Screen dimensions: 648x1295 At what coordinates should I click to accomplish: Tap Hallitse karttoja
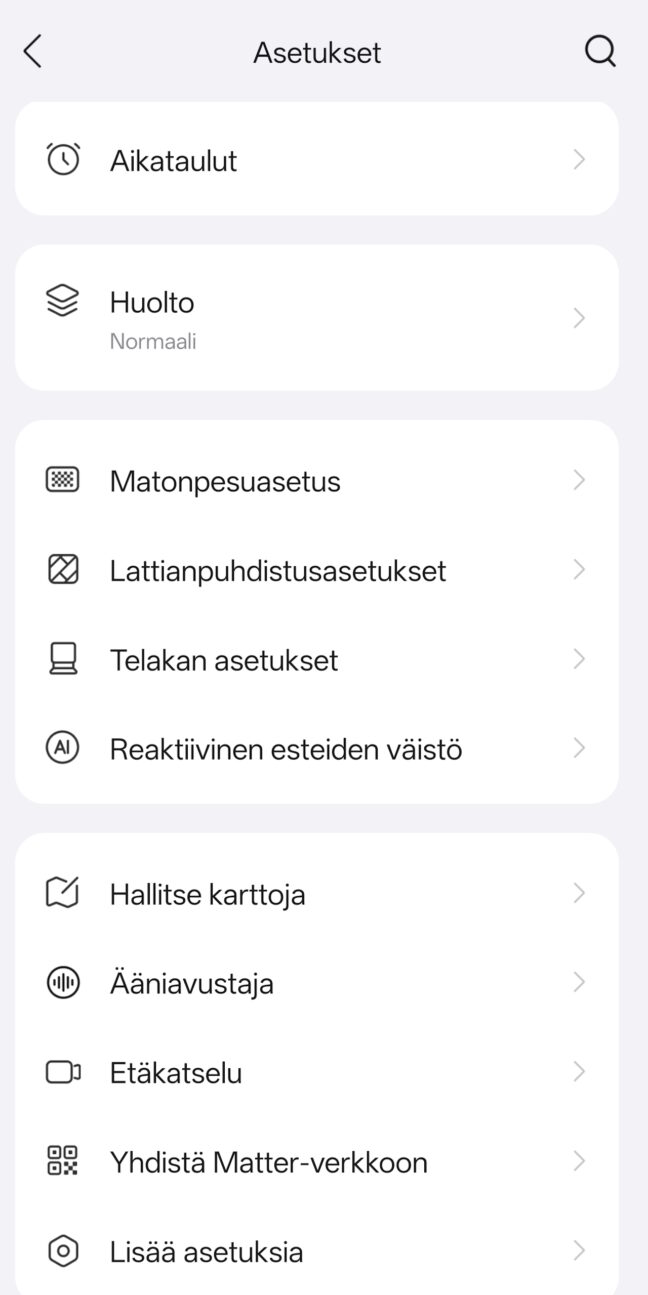coord(316,893)
